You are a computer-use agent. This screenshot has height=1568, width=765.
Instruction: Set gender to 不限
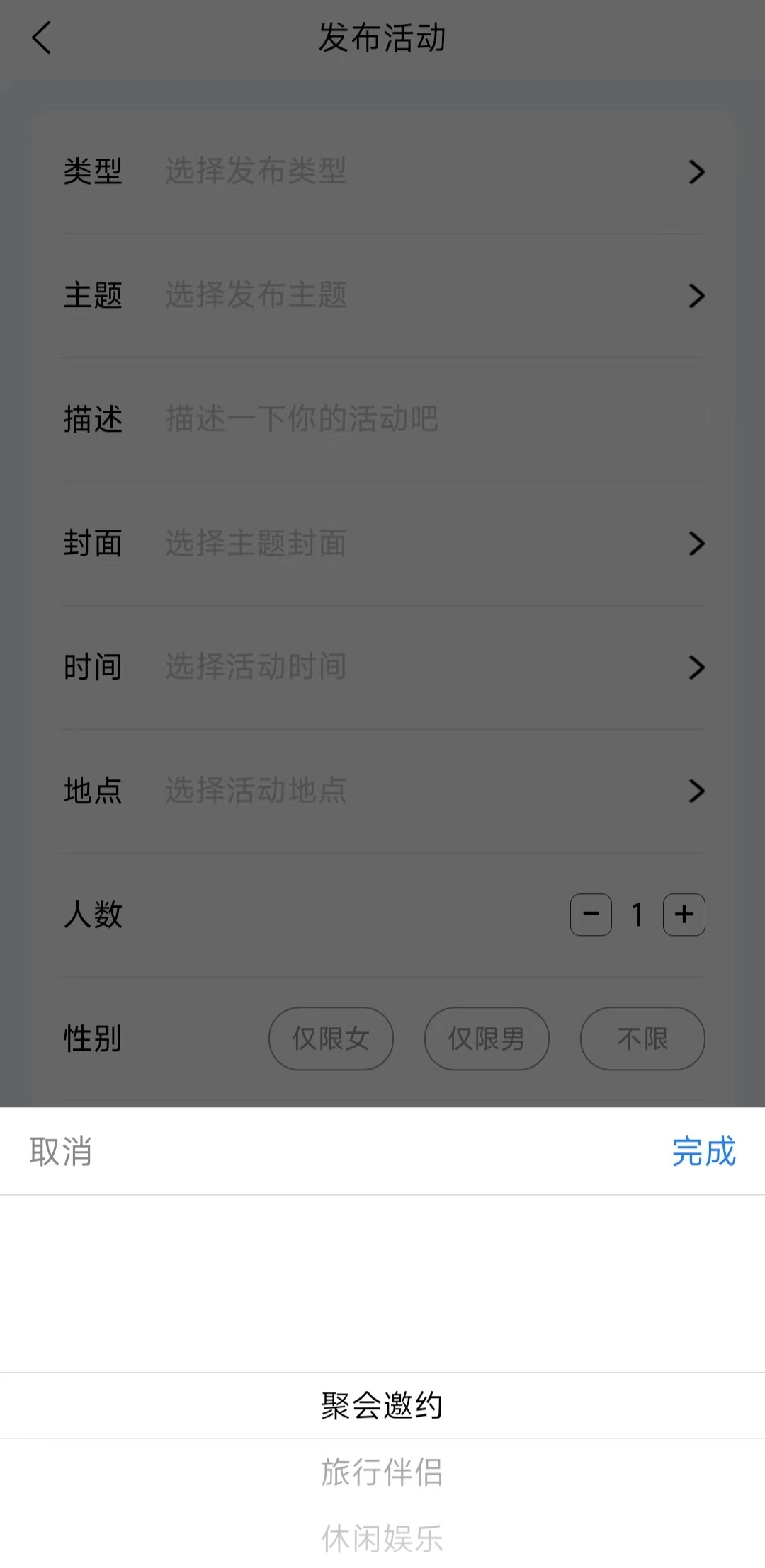coord(642,1038)
